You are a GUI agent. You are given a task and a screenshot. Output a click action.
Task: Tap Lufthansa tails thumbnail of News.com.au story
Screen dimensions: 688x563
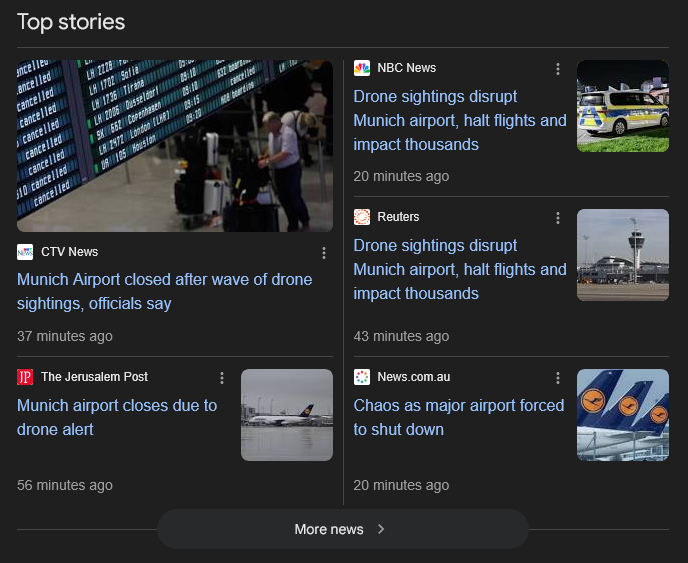click(622, 415)
